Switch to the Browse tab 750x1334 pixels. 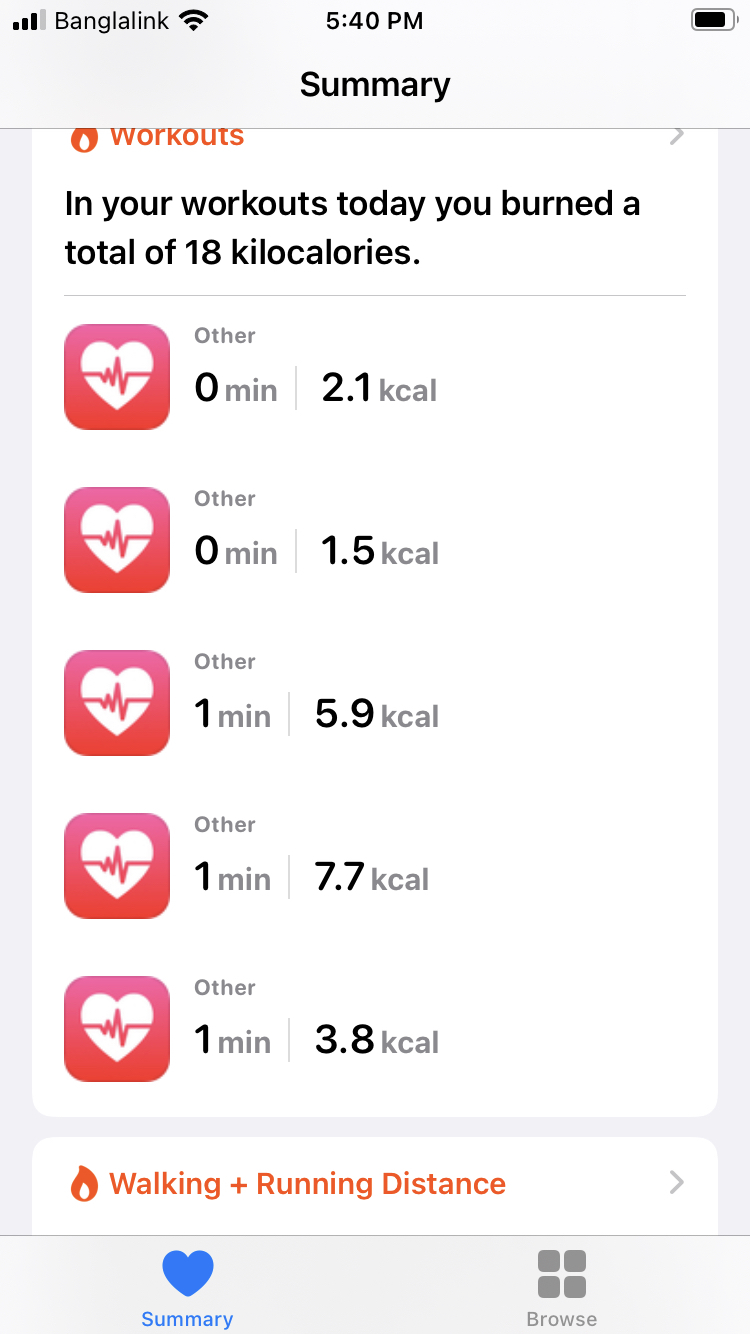(561, 1285)
